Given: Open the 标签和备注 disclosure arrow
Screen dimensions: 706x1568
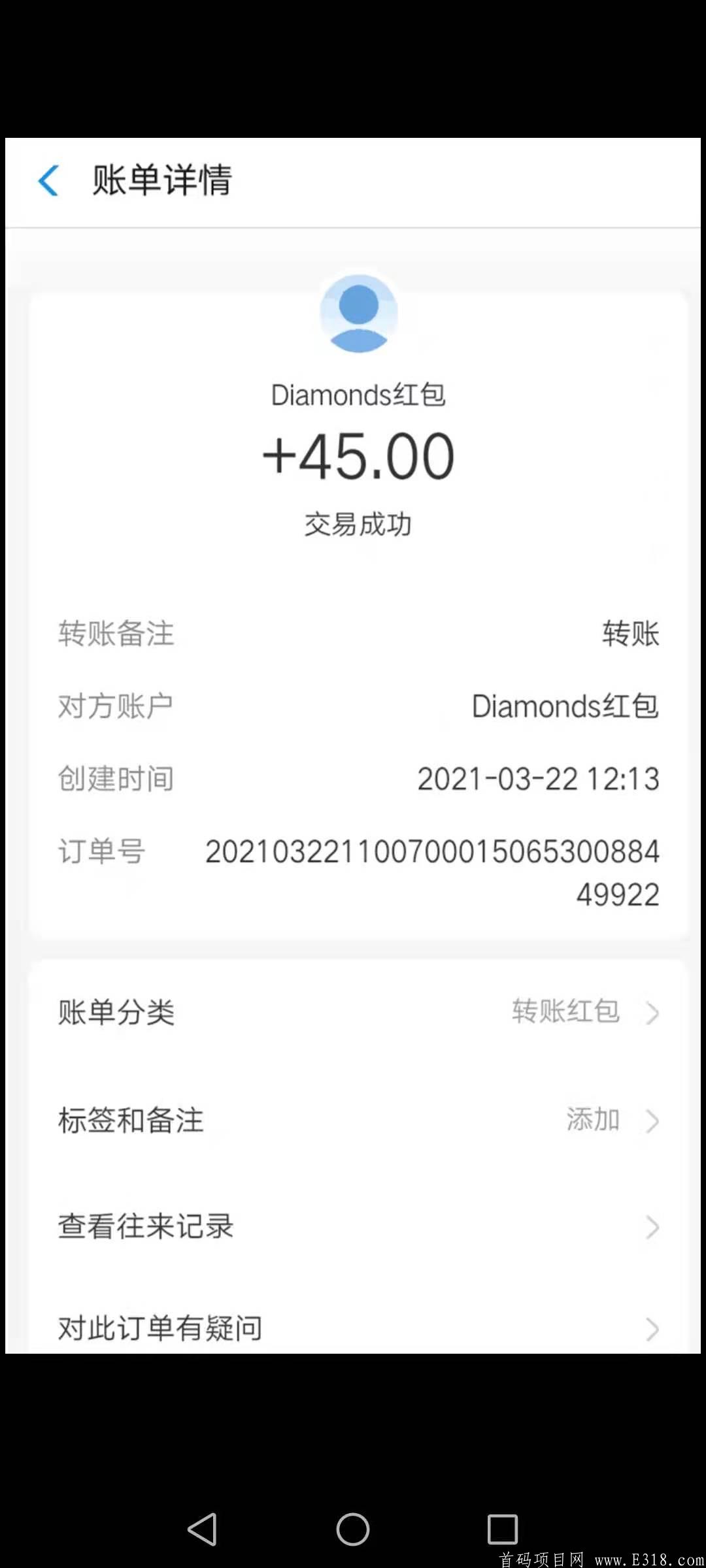Looking at the screenshot, I should (652, 1120).
